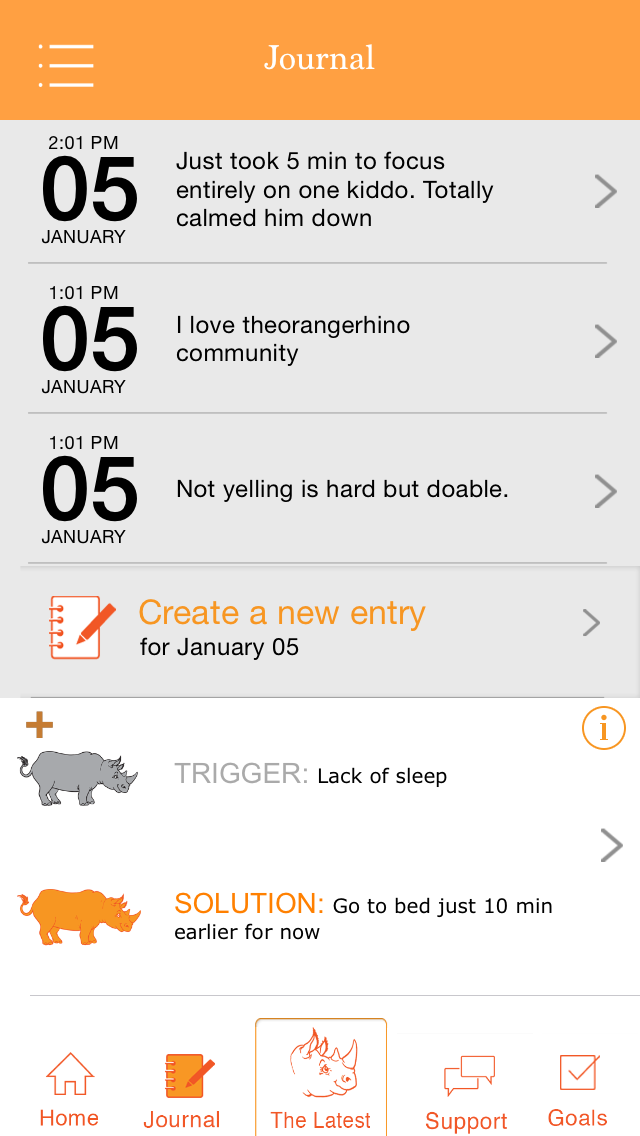Screen dimensions: 640x1136
Task: Open the hamburger menu
Action: pos(66,65)
